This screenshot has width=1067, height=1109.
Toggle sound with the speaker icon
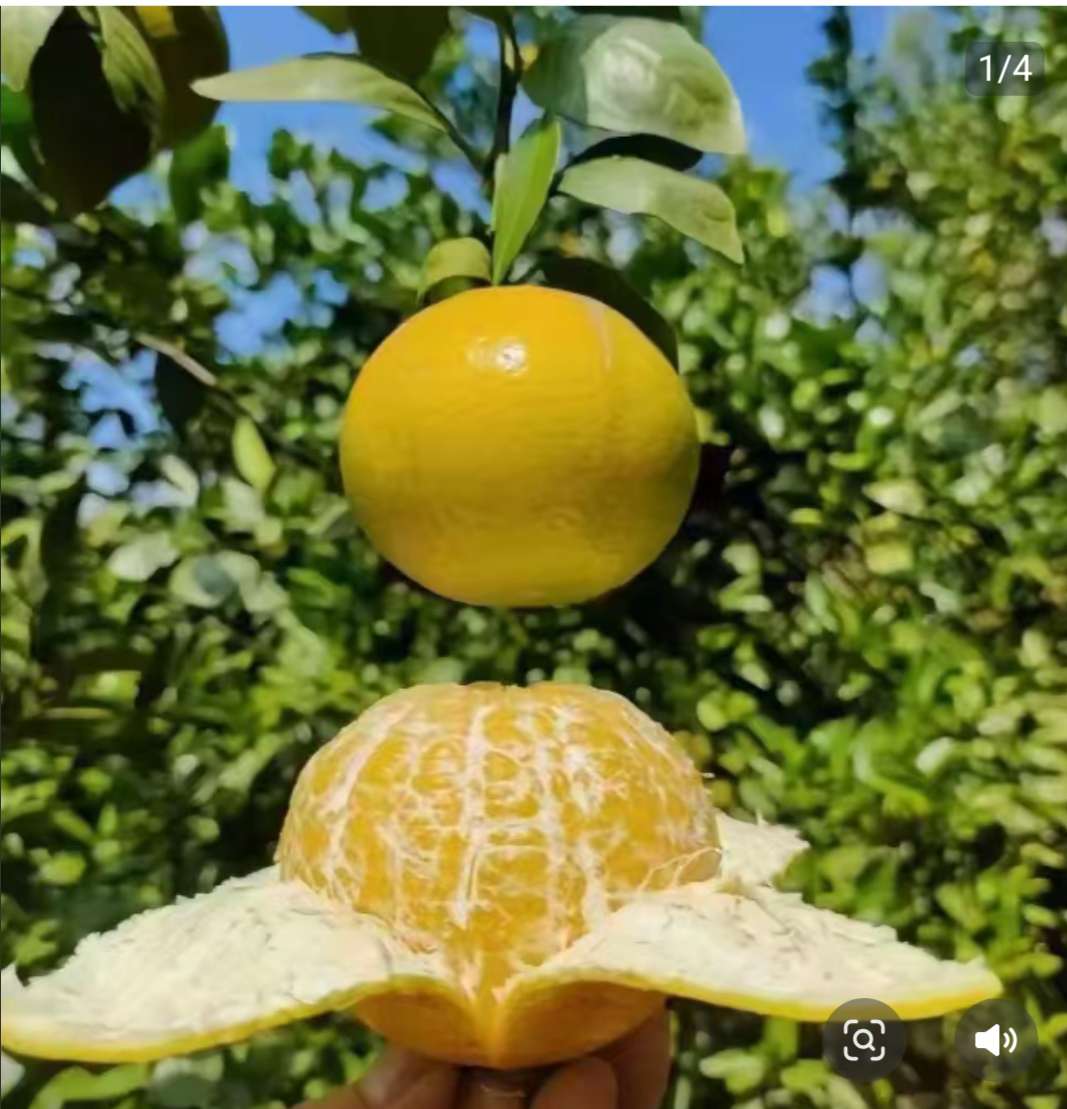tap(995, 1040)
